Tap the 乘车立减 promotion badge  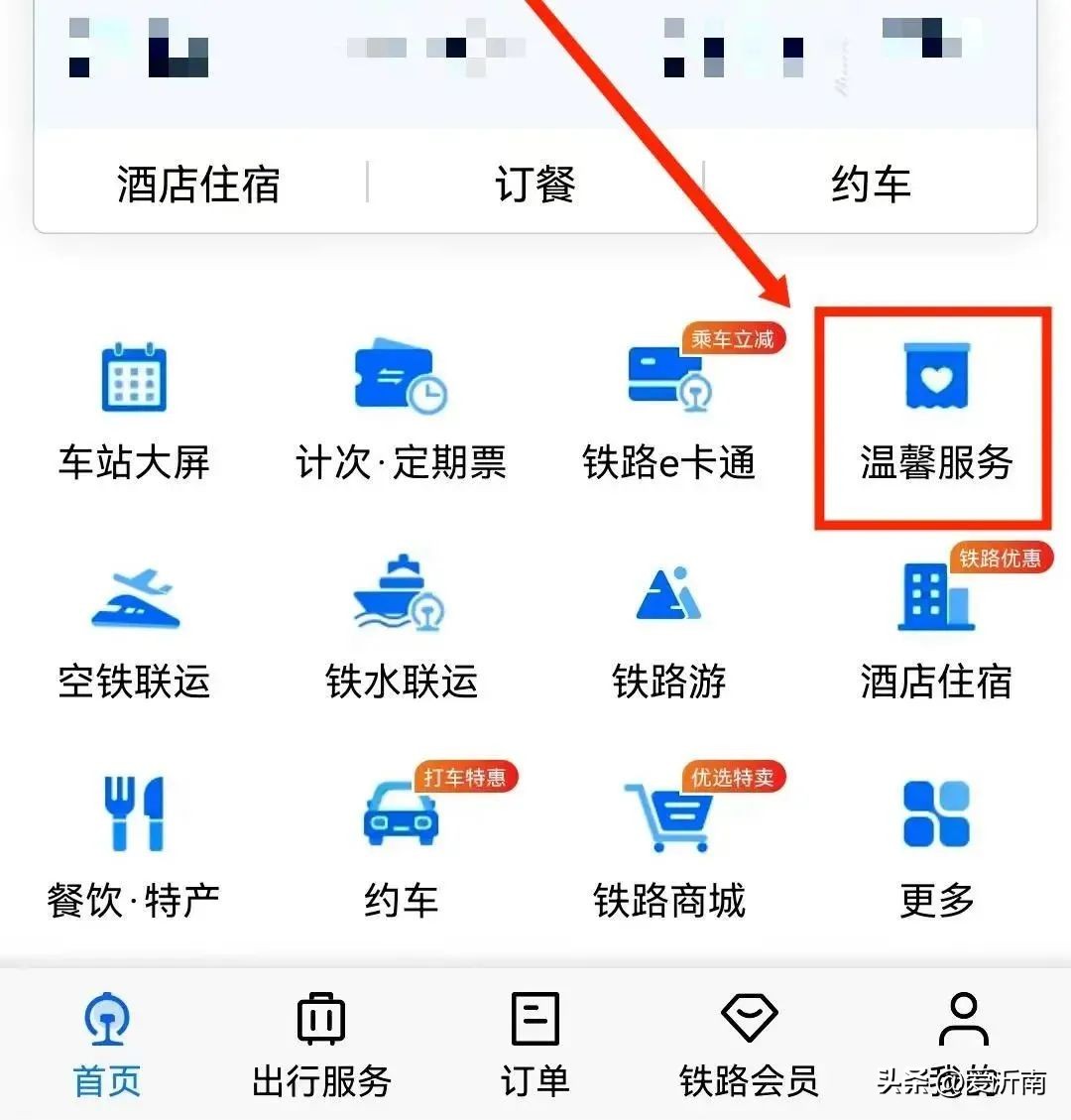(x=732, y=338)
